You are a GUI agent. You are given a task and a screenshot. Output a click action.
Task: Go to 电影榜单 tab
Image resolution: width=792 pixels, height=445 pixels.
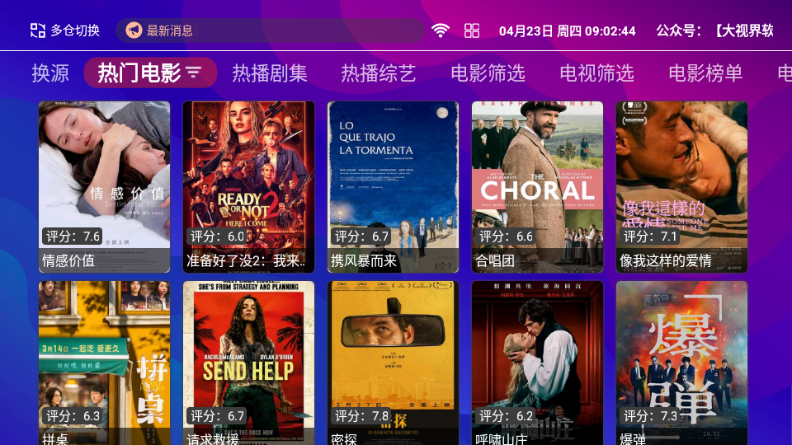click(x=706, y=73)
